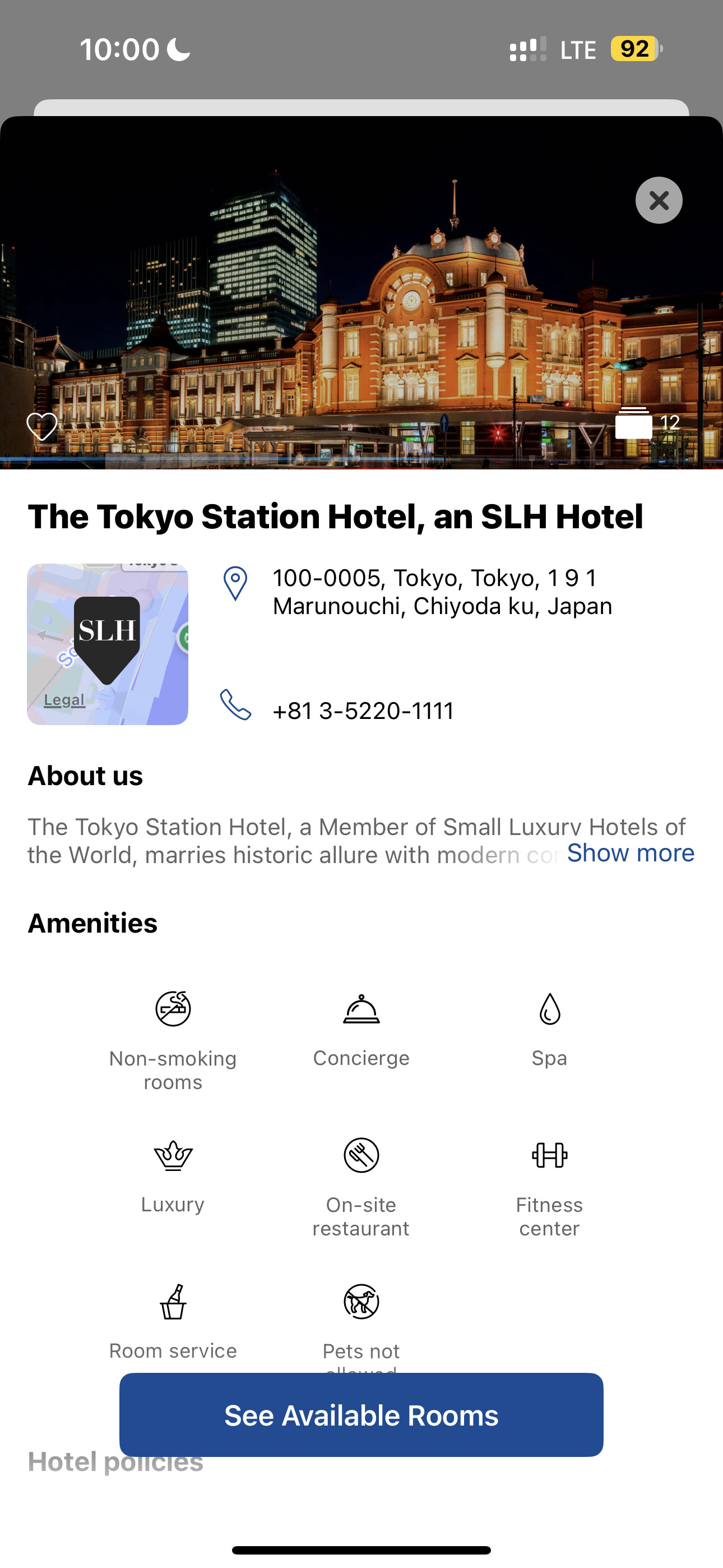Tap See Available Rooms
The image size is (723, 1568).
361,1414
